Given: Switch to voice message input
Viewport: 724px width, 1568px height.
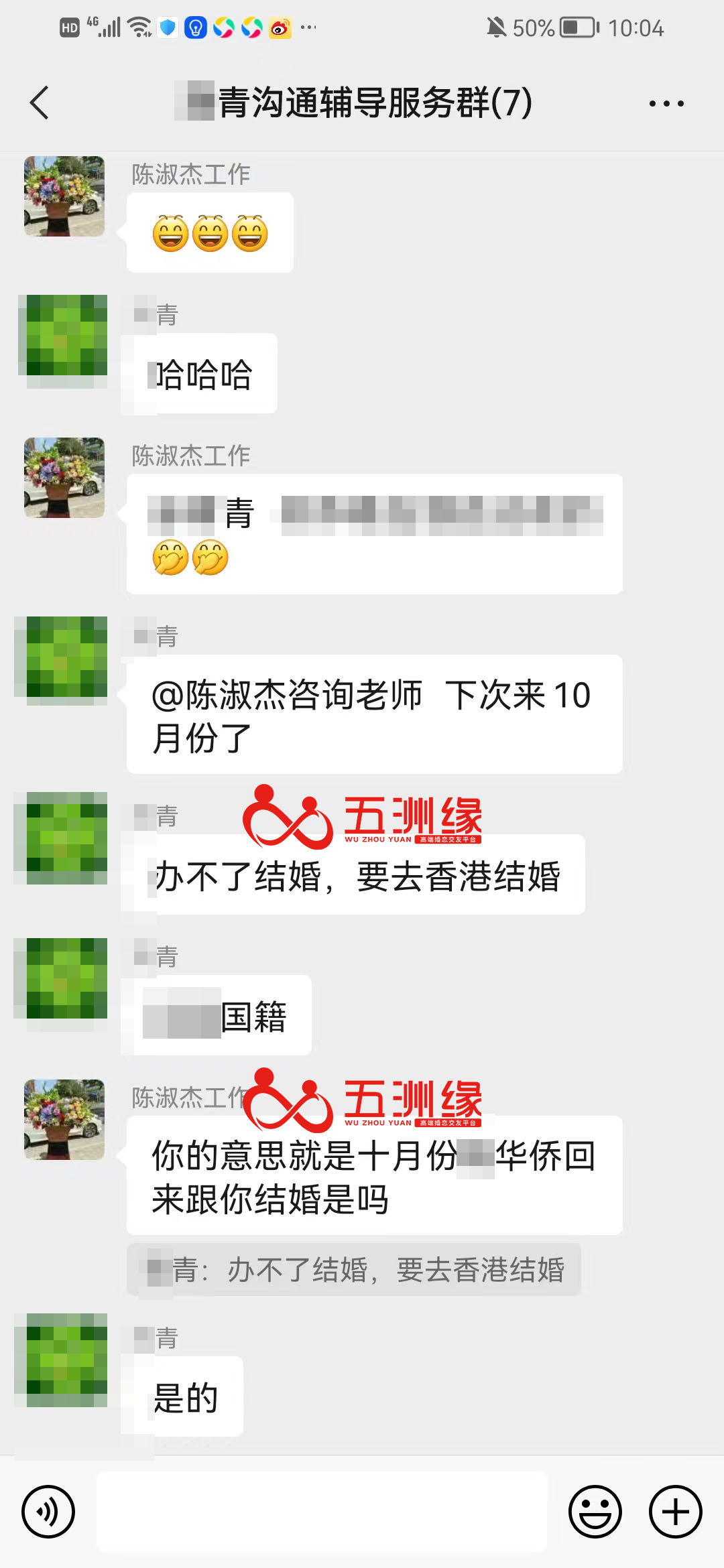Looking at the screenshot, I should pos(48,1512).
